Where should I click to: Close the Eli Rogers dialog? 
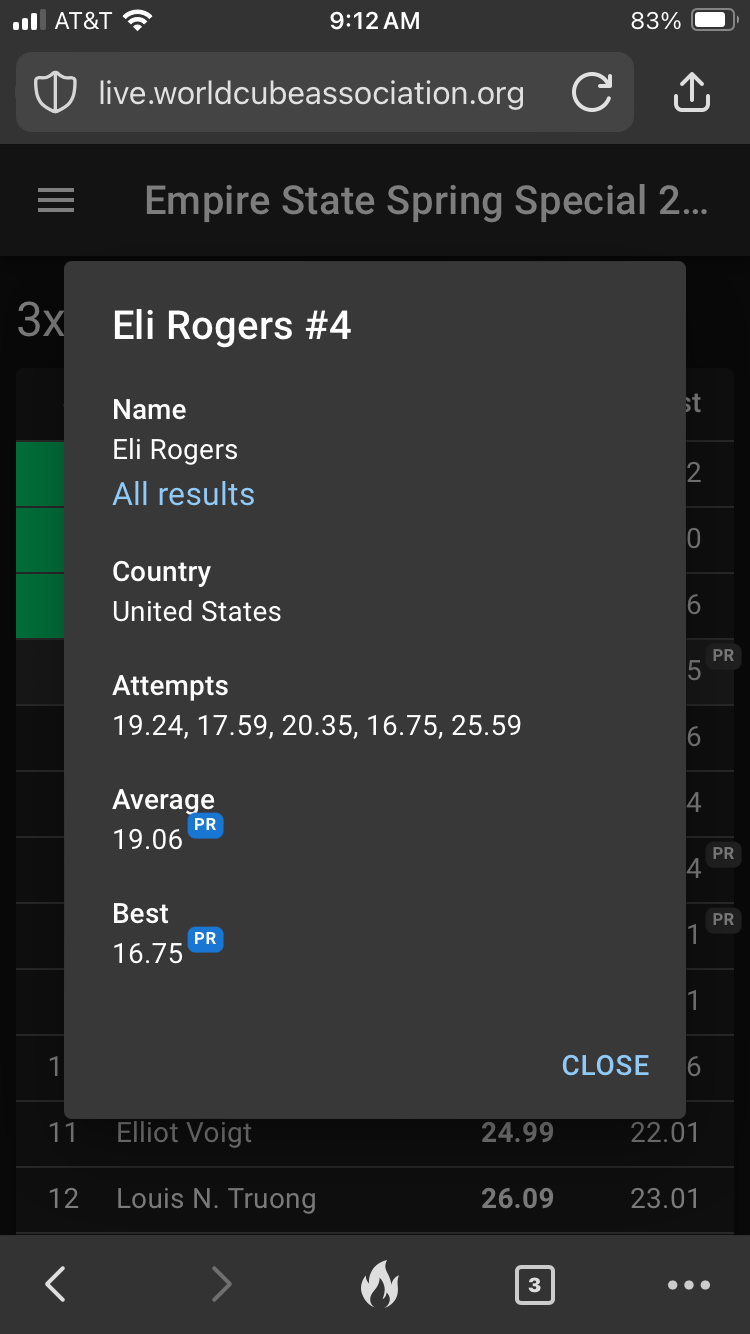[x=605, y=1065]
